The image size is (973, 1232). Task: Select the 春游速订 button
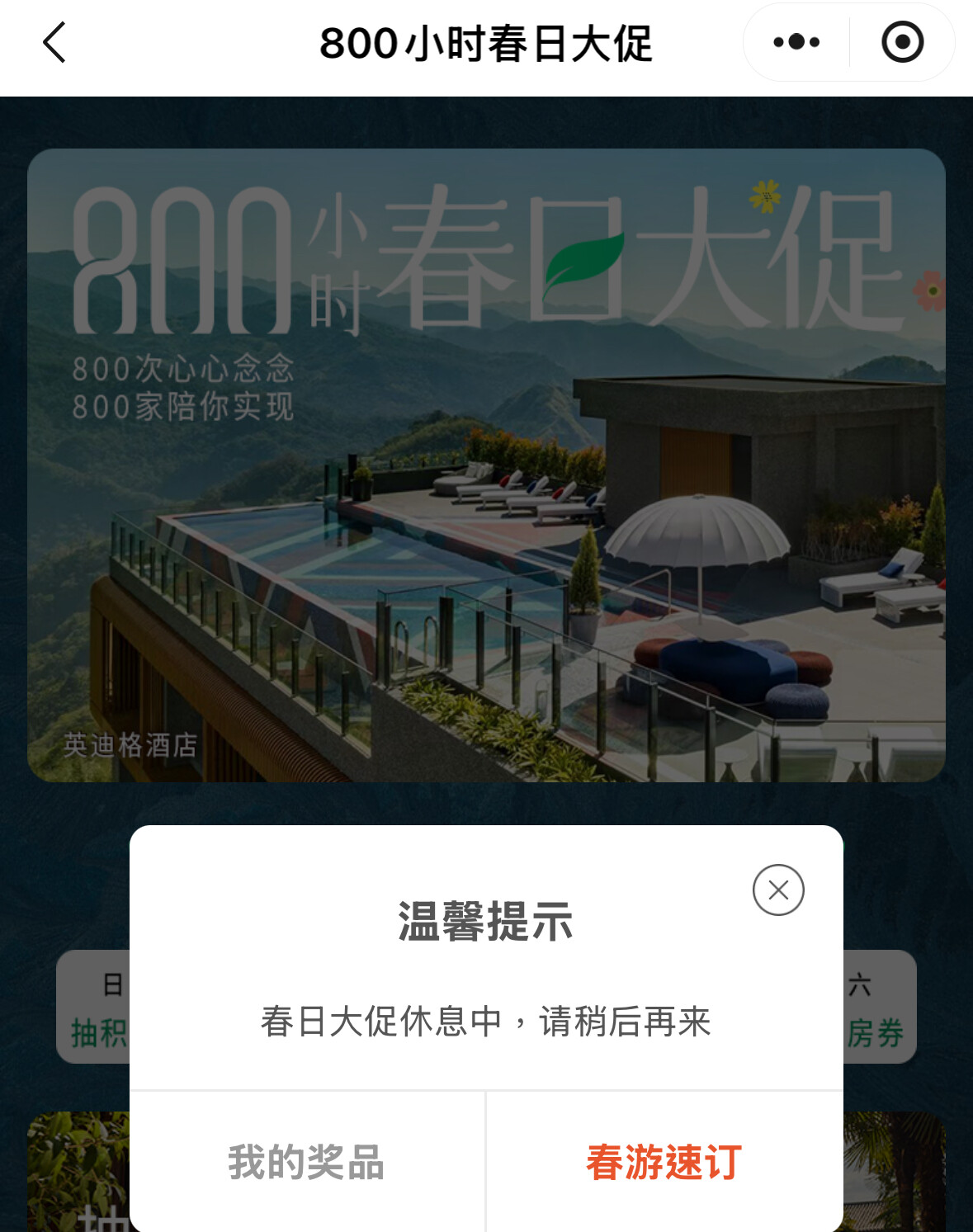click(664, 1162)
